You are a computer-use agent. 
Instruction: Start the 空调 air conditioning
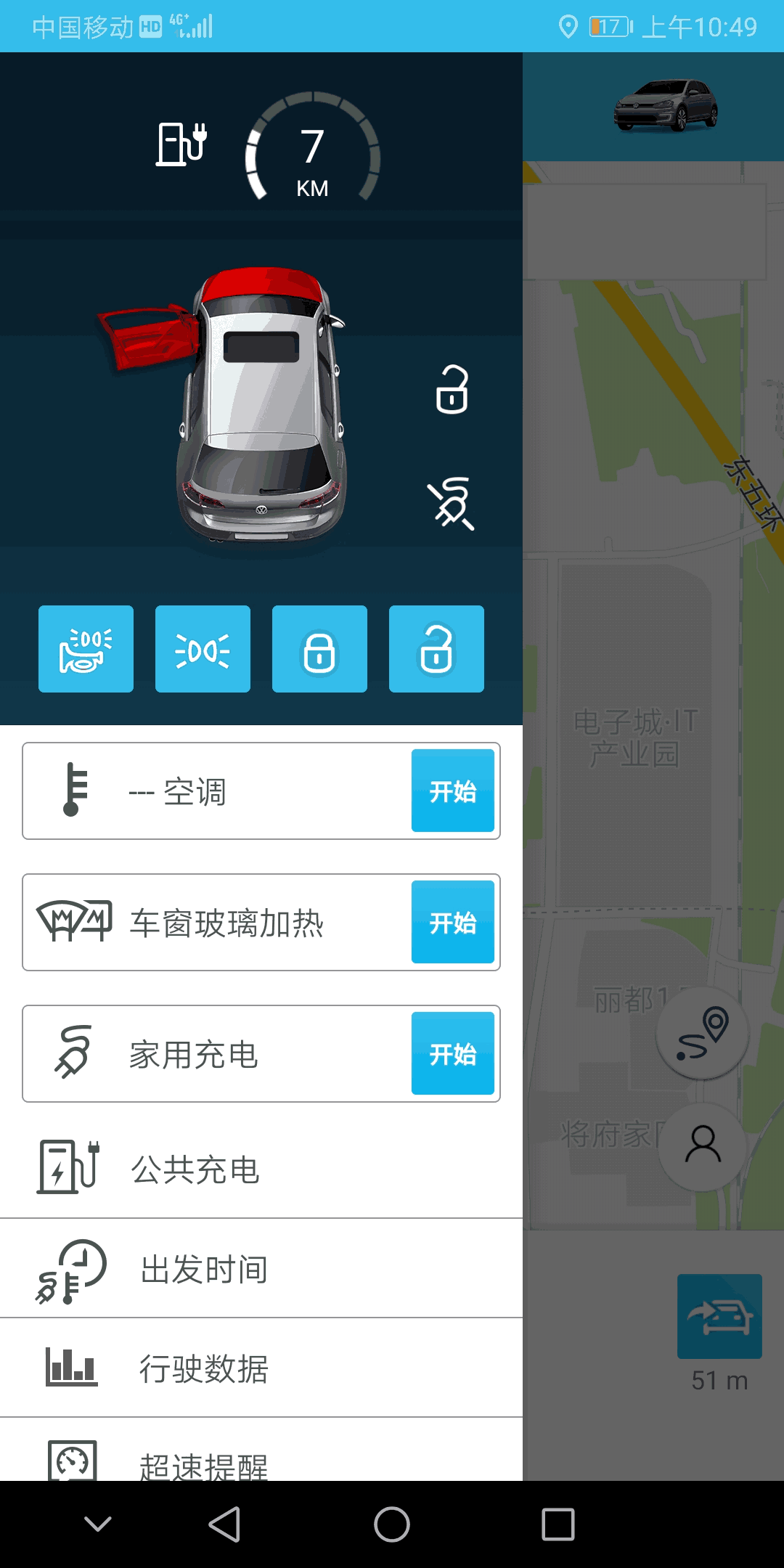(x=452, y=791)
